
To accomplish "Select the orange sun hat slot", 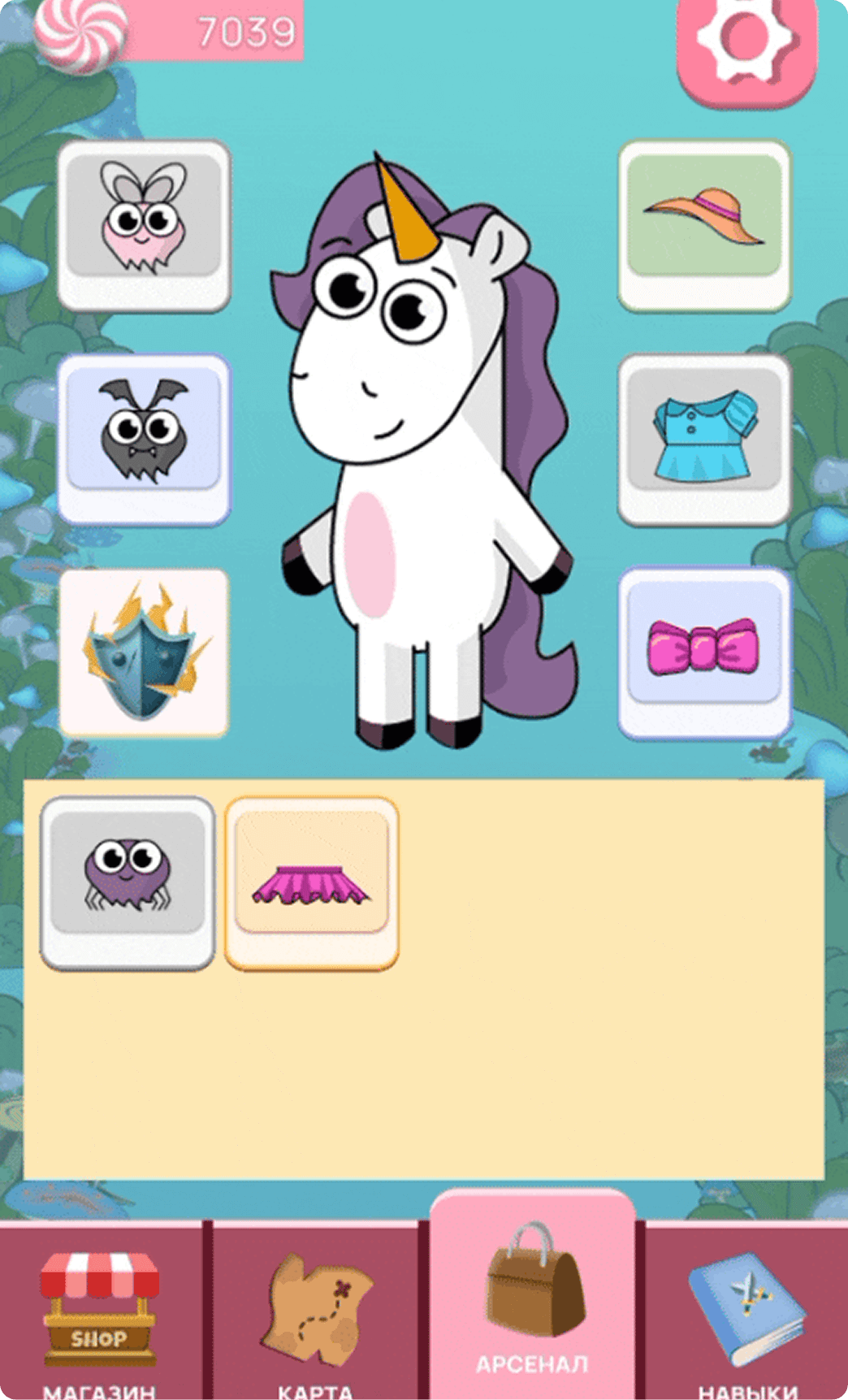I will pos(704,223).
